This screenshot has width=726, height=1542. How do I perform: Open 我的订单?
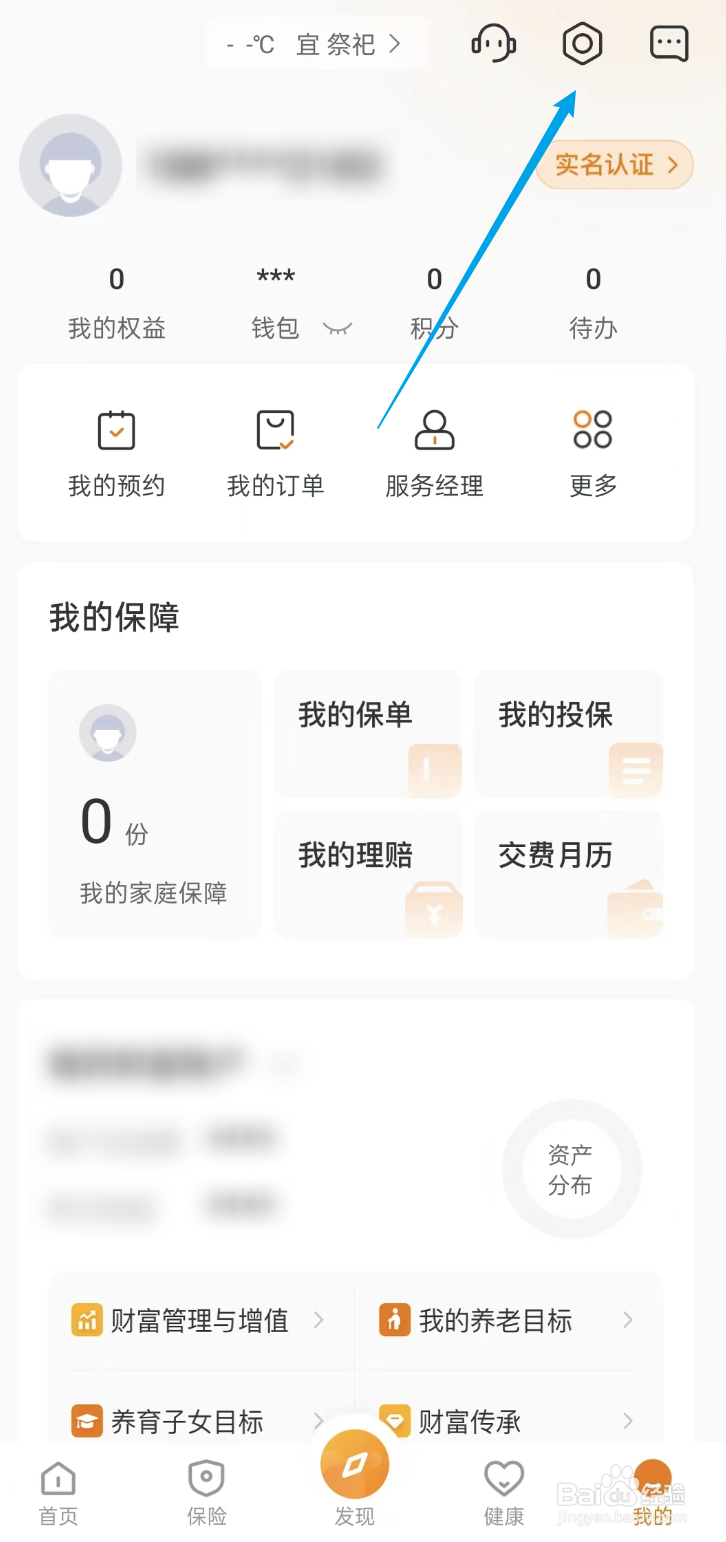tap(275, 454)
